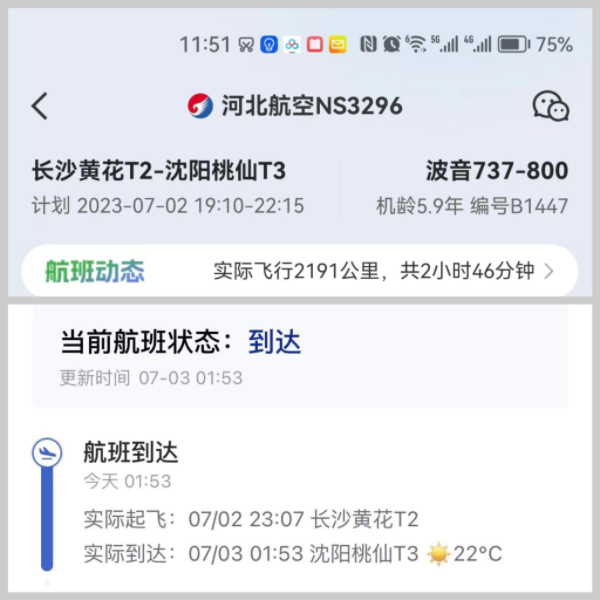Viewport: 600px width, 600px height.
Task: Go back using the top-left arrow
Action: [40, 106]
